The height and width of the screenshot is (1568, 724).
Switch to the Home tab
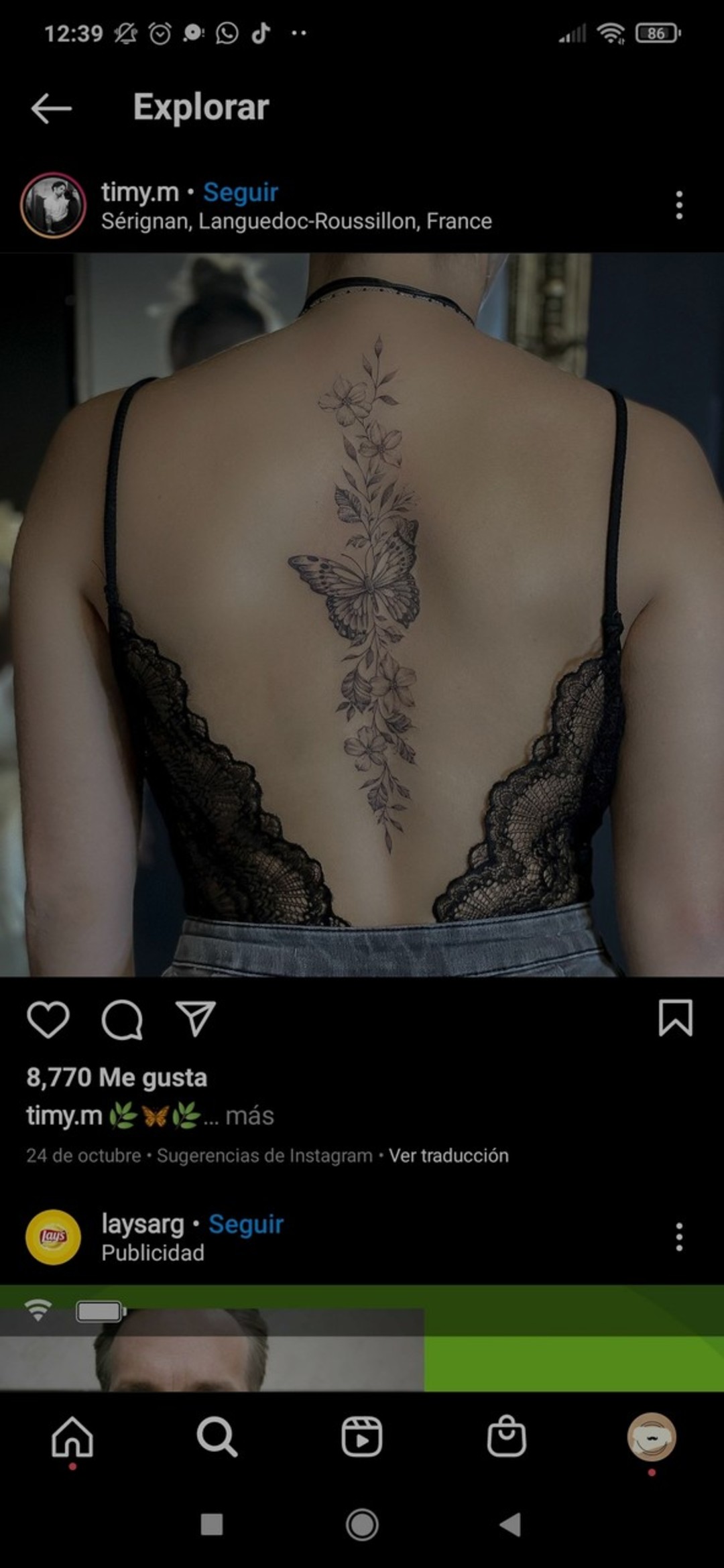coord(72,1437)
